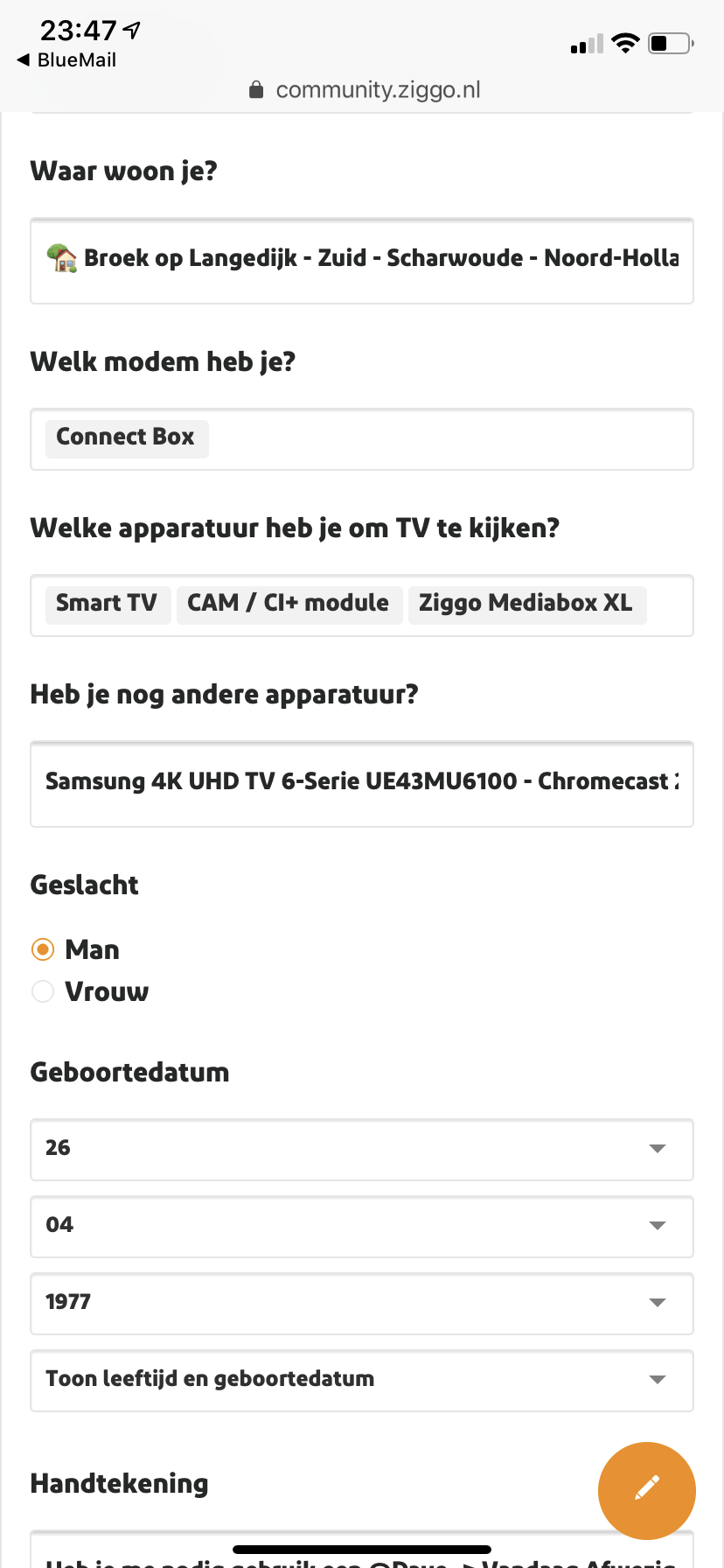Screen dimensions: 724x1568
Task: Tap the orange pencil edit button
Action: (x=647, y=1491)
